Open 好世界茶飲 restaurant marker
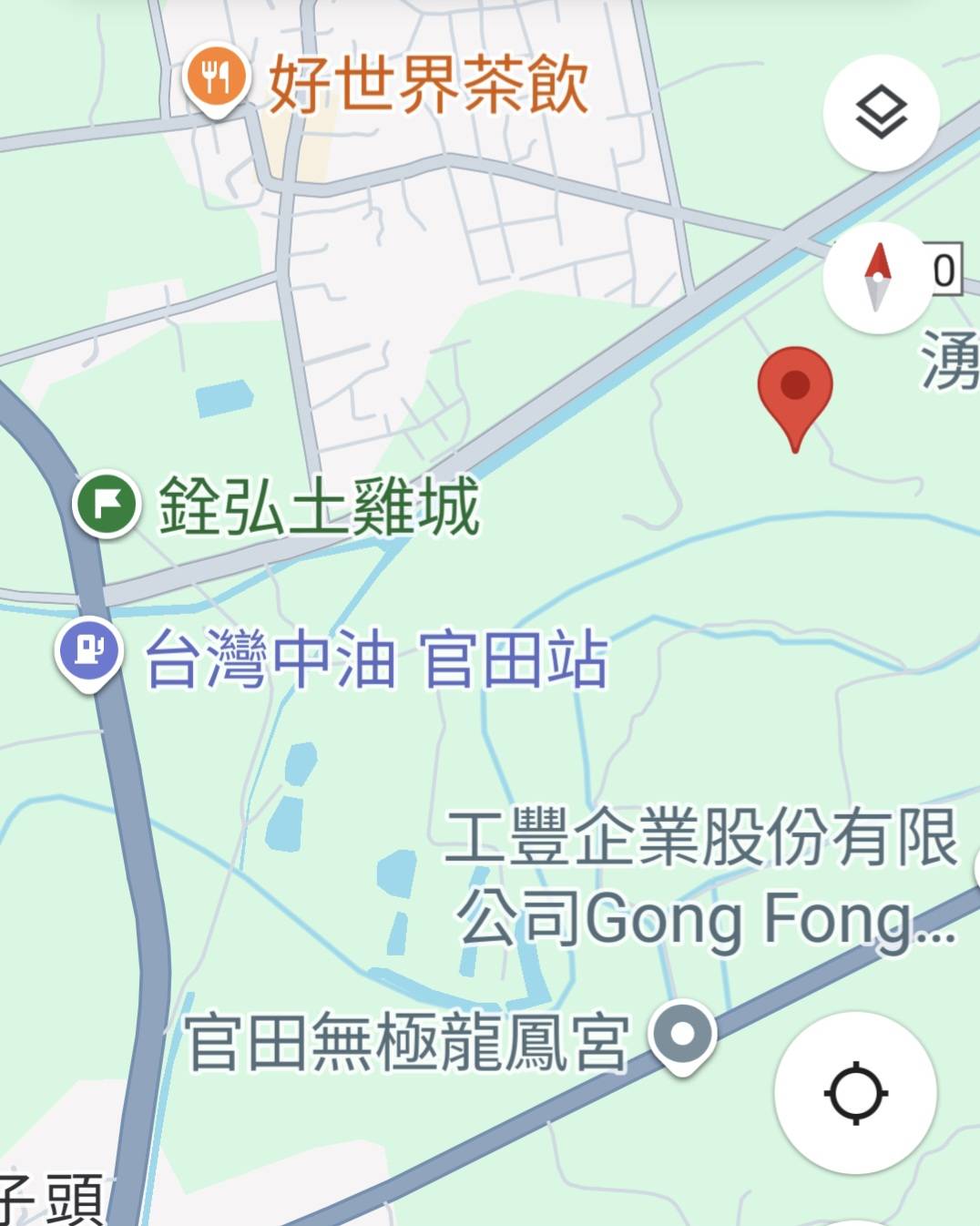This screenshot has width=980, height=1226. [x=216, y=78]
